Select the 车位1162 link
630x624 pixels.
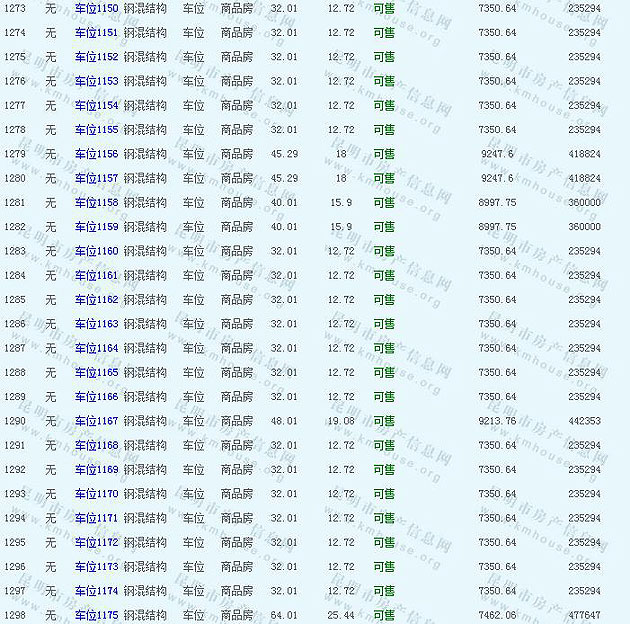click(96, 299)
